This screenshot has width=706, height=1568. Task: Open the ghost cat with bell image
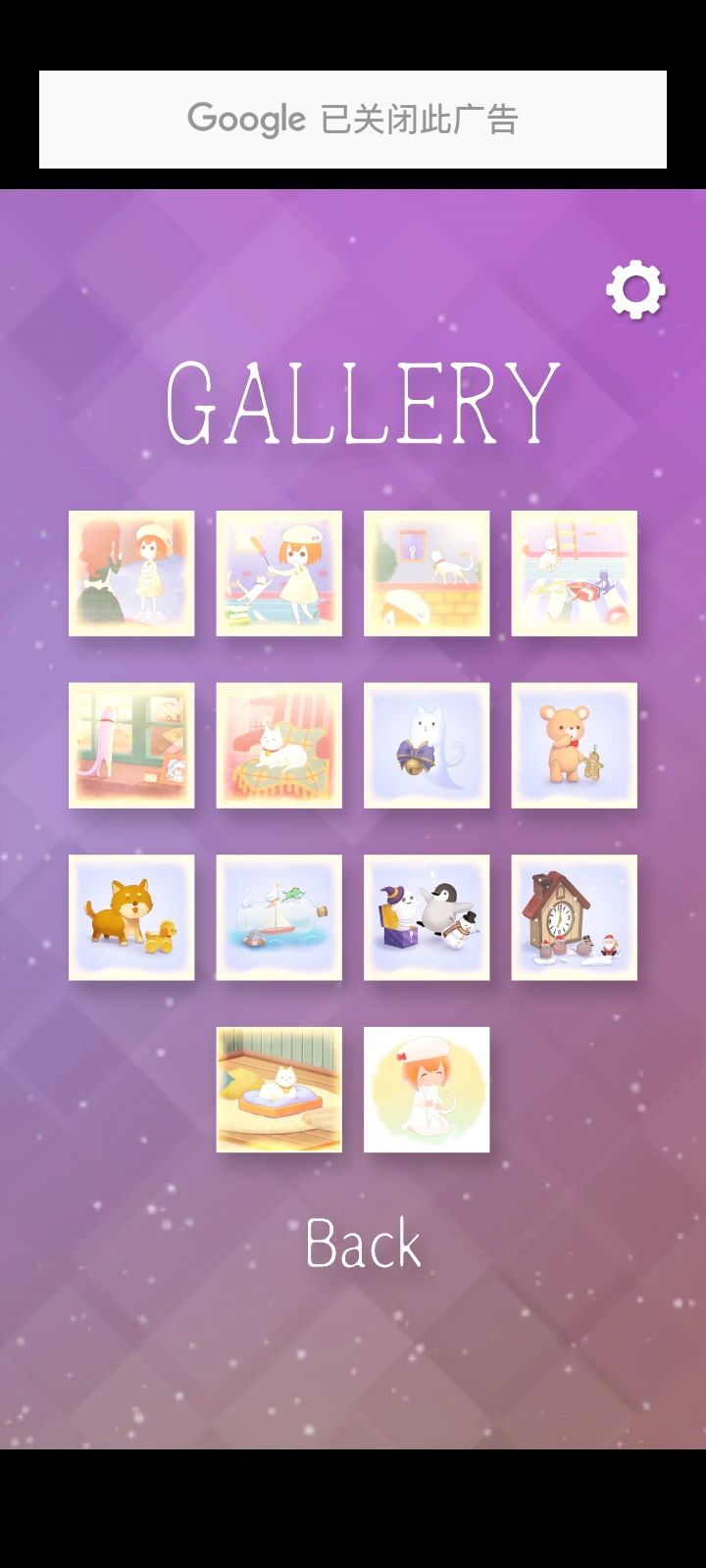coord(427,746)
